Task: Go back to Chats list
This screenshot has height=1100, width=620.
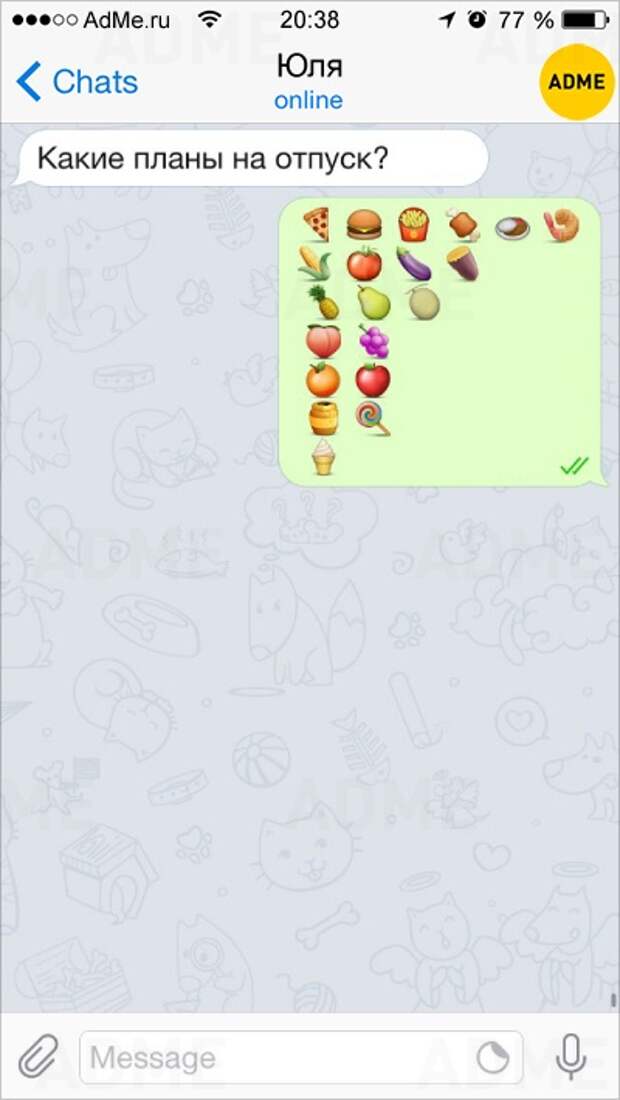Action: tap(76, 82)
